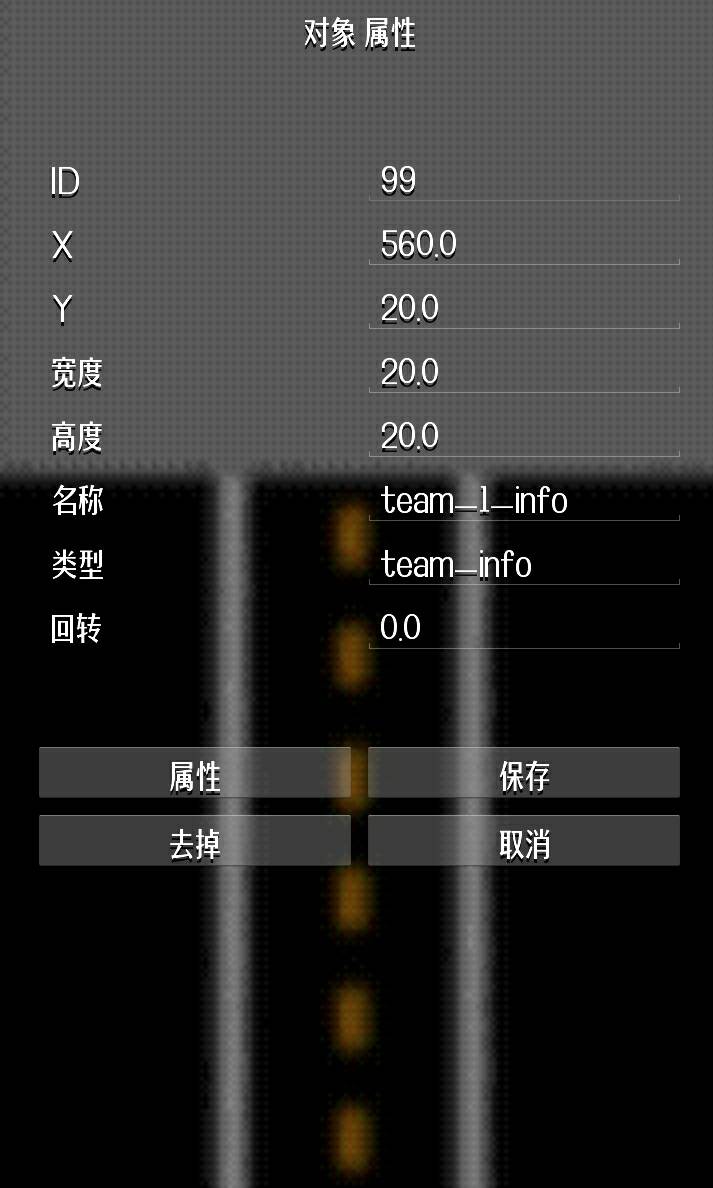Screen dimensions: 713x1188
Task: Cancel editing with 取消
Action: point(523,841)
